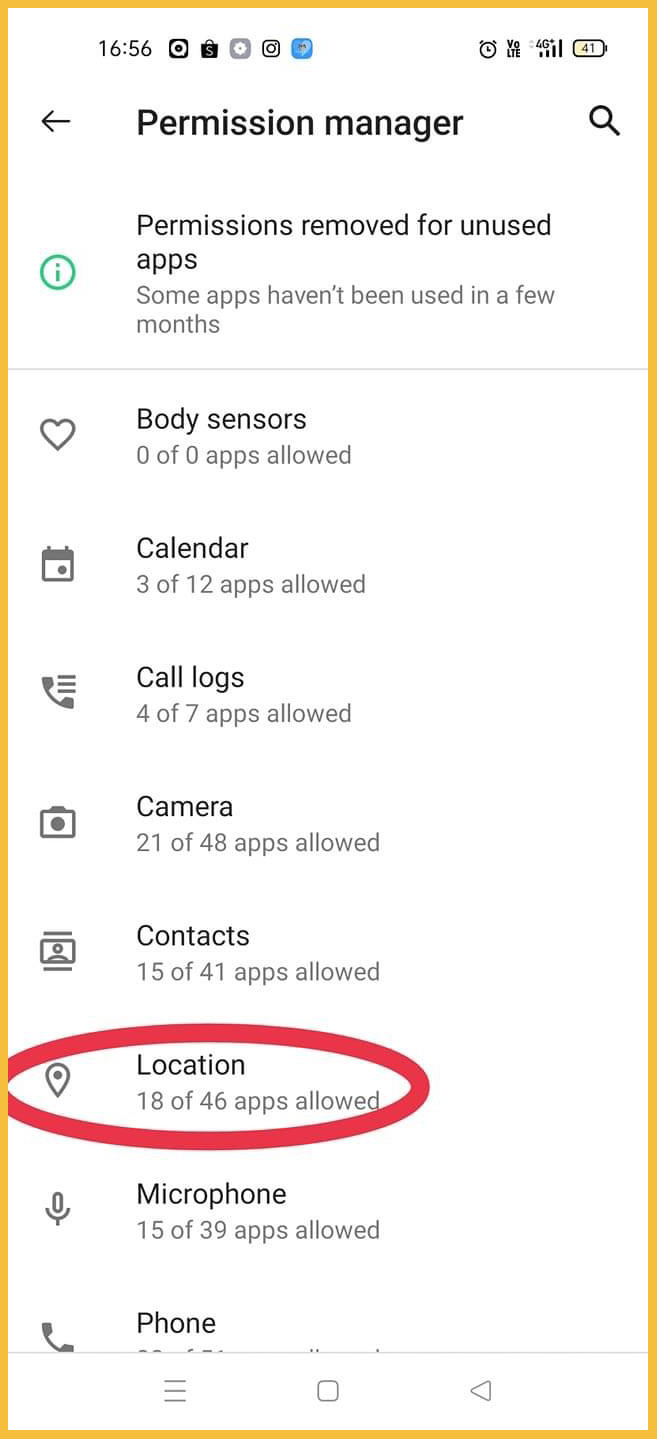Tap the system home button
This screenshot has height=1439, width=657.
(327, 1391)
